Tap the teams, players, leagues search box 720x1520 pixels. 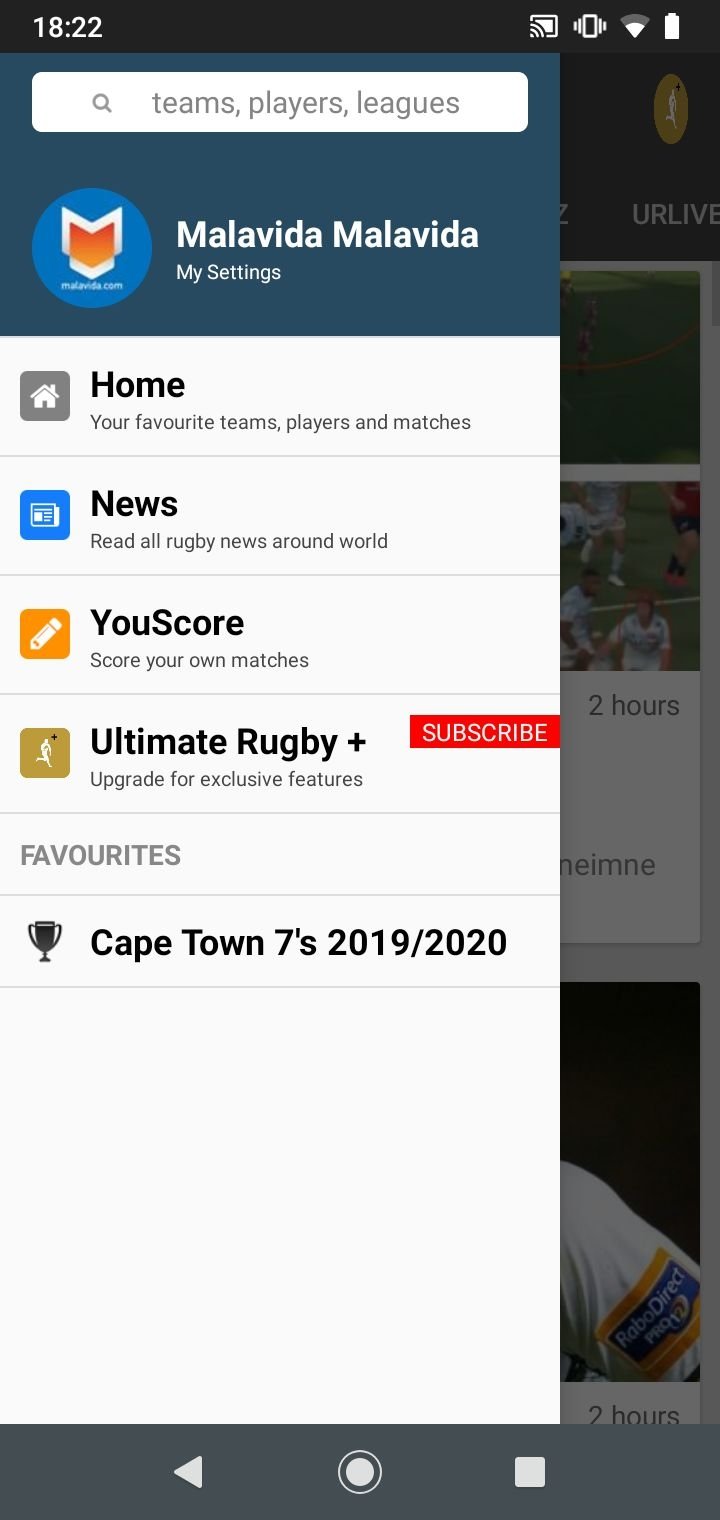[x=280, y=102]
